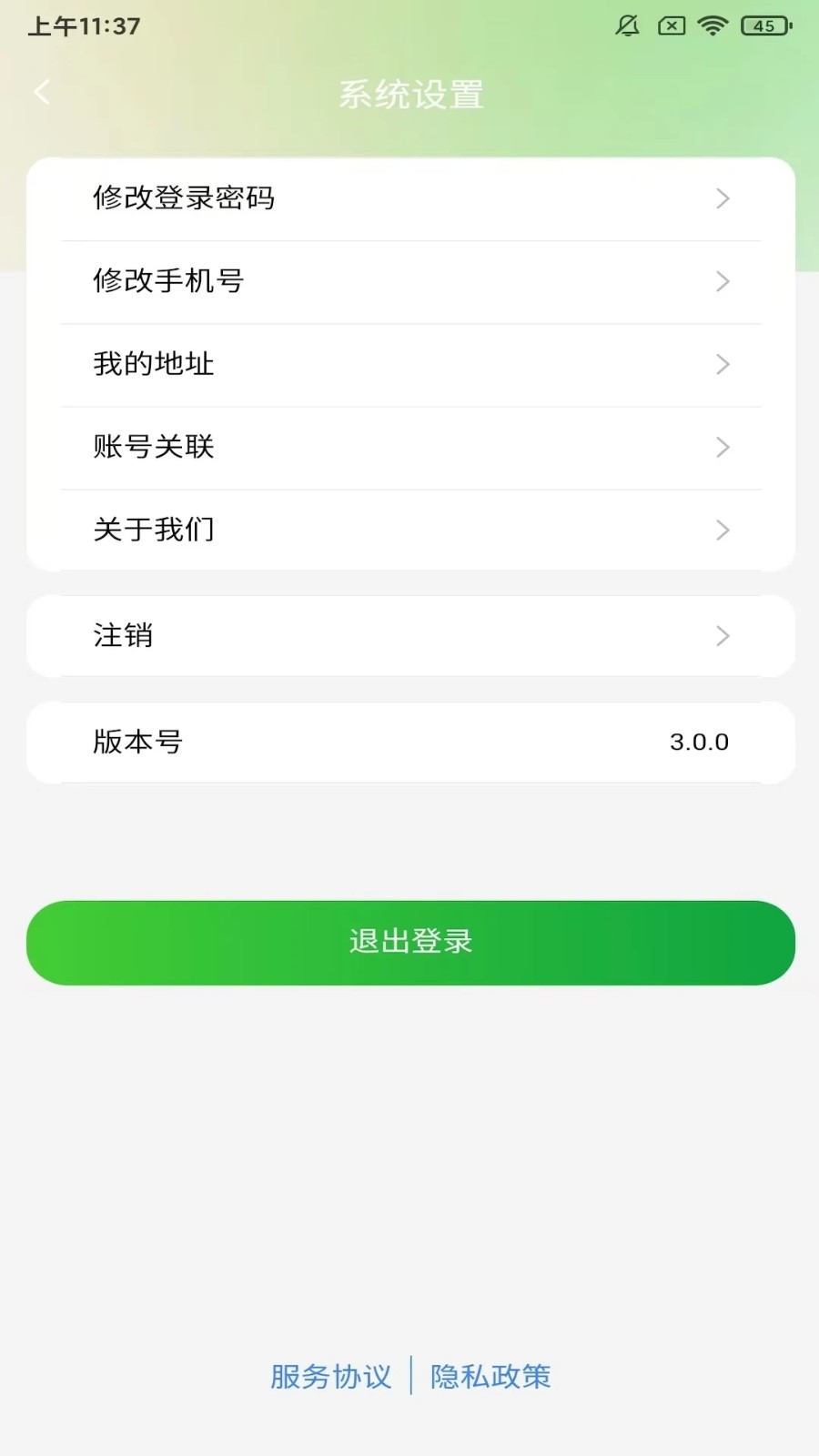Open 注销 account option
Screen dimensions: 819x1456
tap(410, 635)
